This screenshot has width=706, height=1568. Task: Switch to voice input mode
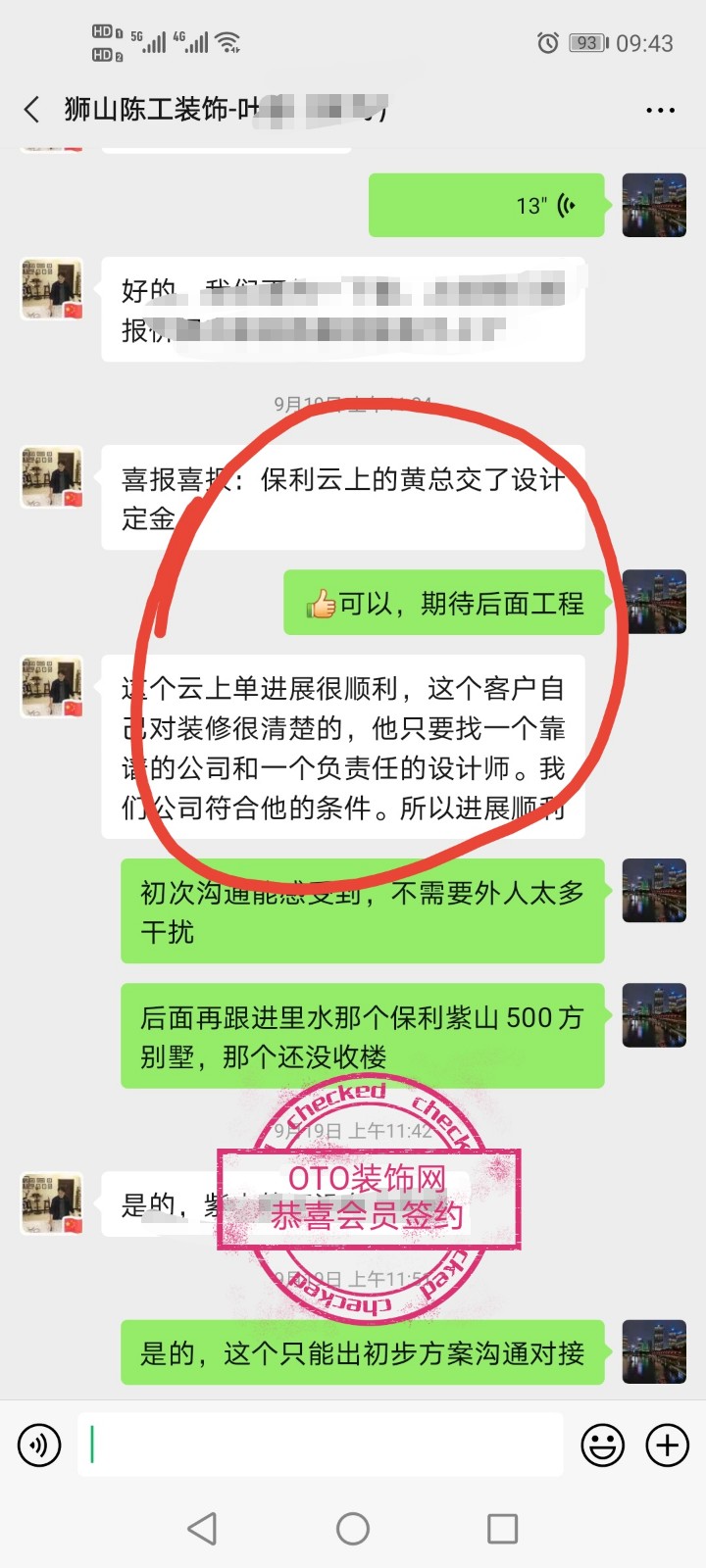tap(39, 1445)
